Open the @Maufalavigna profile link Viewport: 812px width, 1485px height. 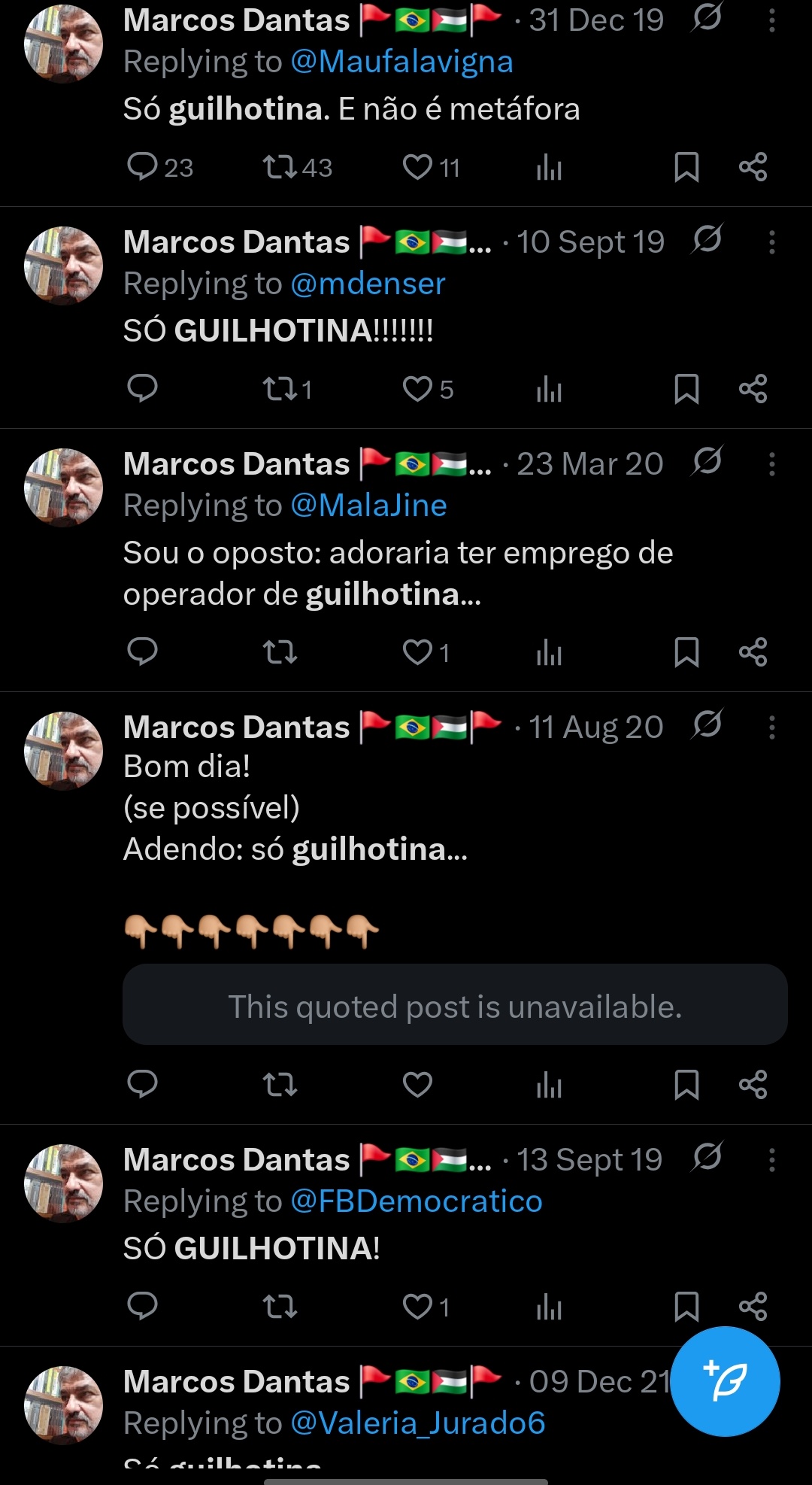(x=401, y=62)
